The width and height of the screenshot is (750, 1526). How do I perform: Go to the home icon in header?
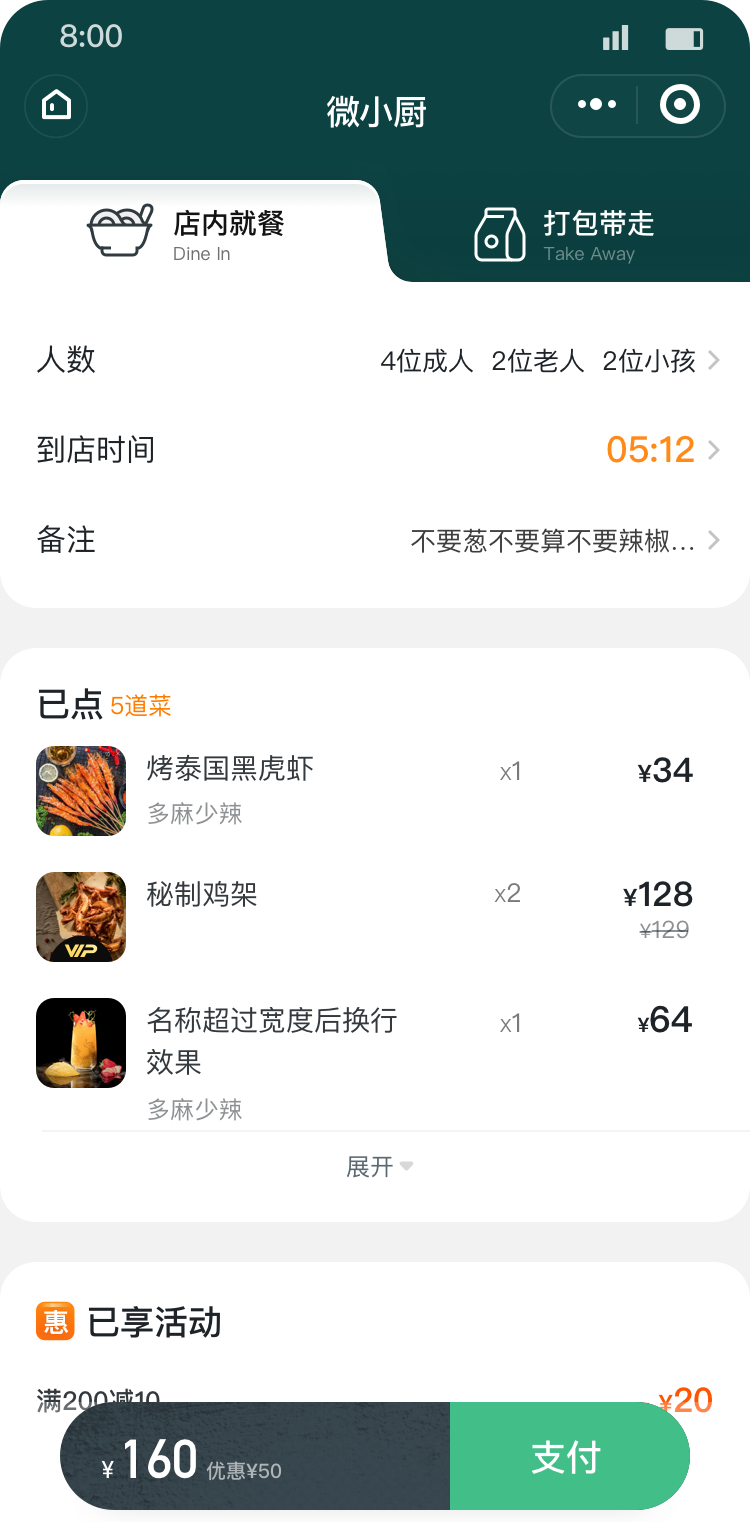[x=56, y=105]
